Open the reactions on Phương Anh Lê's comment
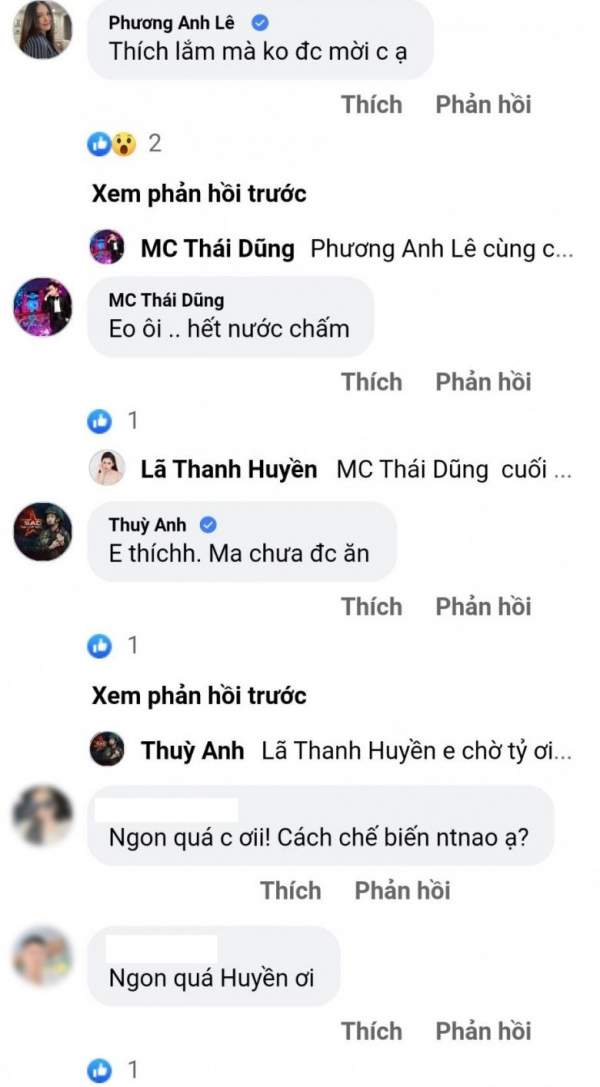This screenshot has height=1087, width=600. (x=126, y=144)
